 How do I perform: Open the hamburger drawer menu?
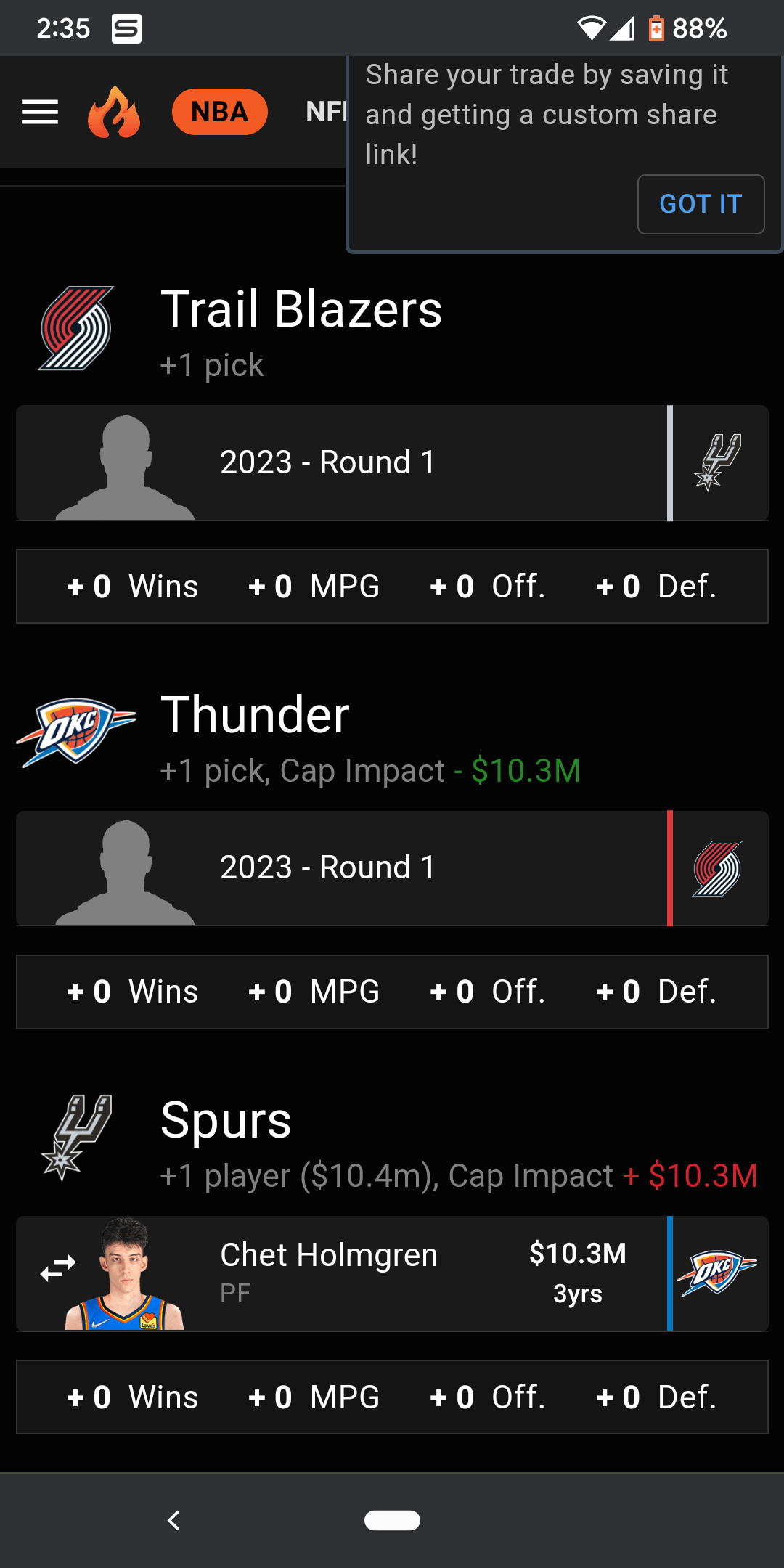point(40,112)
